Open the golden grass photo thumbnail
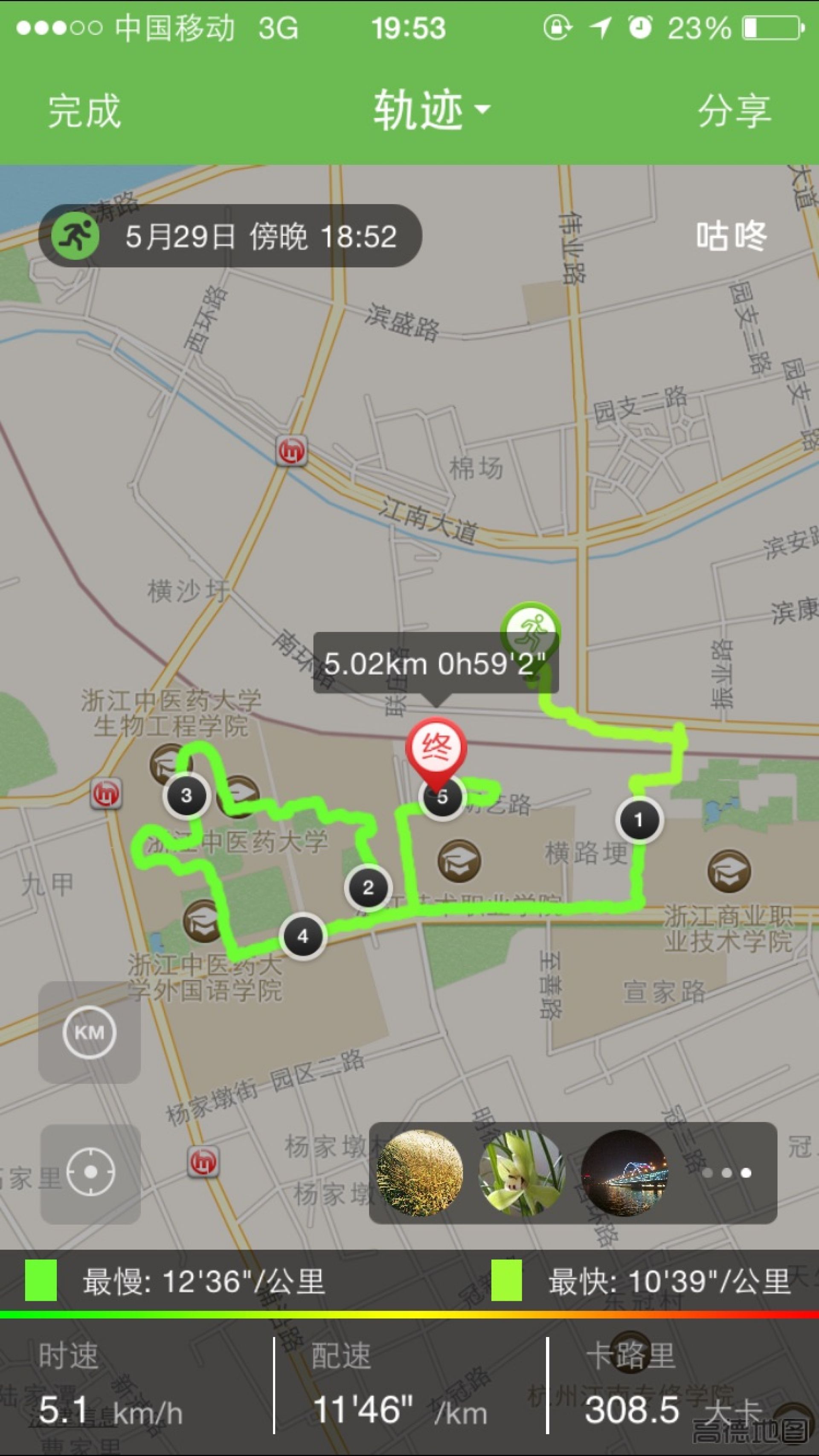The height and width of the screenshot is (1456, 819). (420, 1172)
